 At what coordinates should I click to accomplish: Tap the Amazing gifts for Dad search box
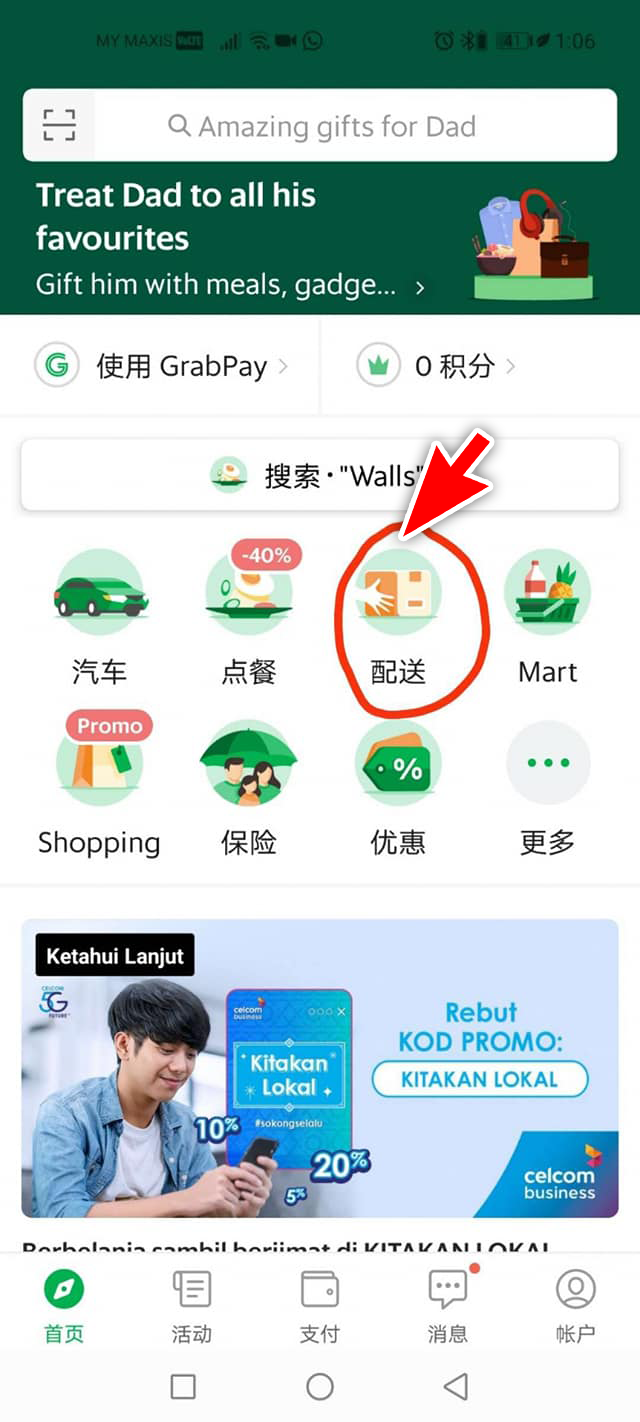[x=350, y=126]
